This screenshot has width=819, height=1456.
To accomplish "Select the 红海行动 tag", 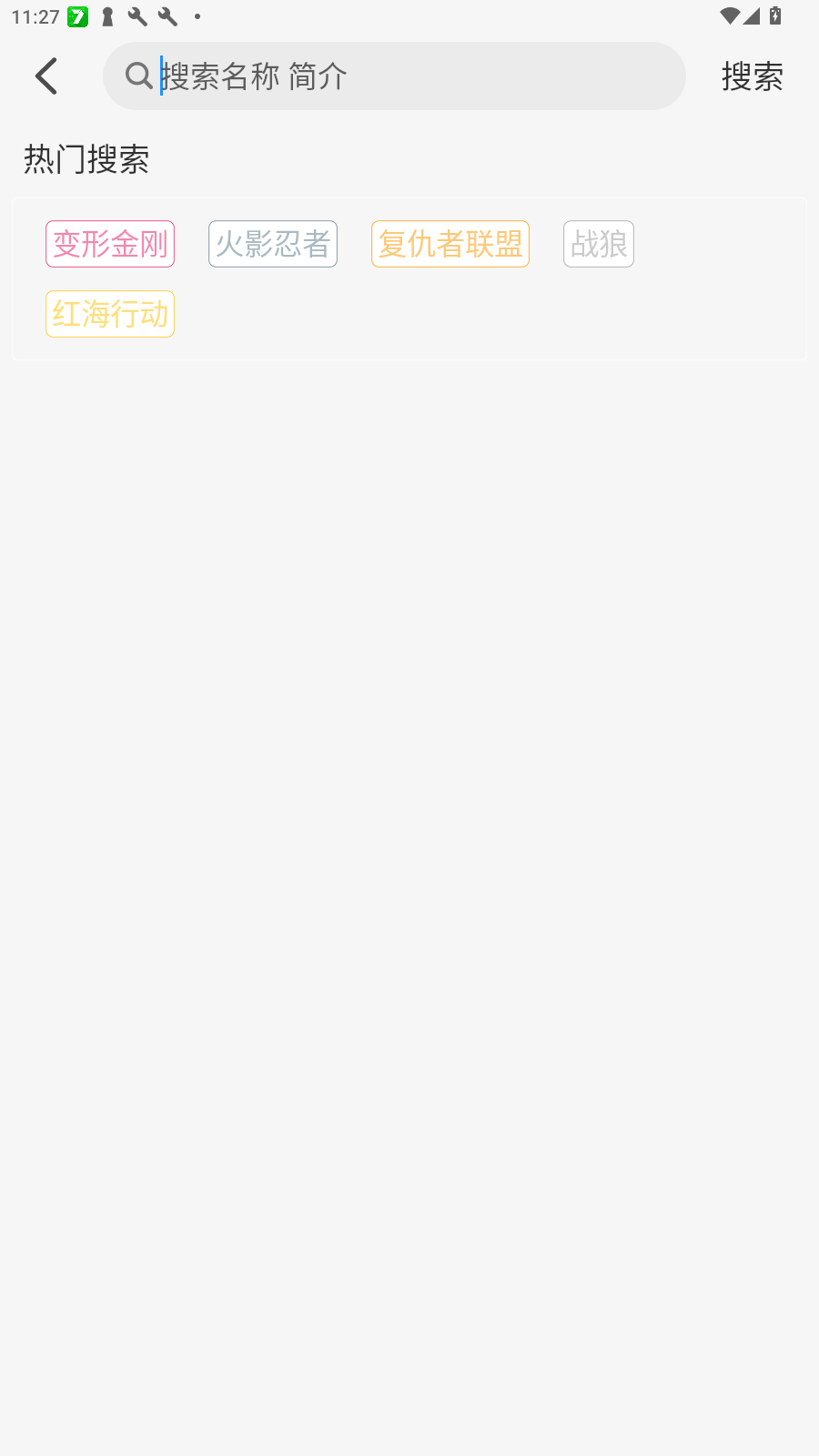I will coord(109,313).
